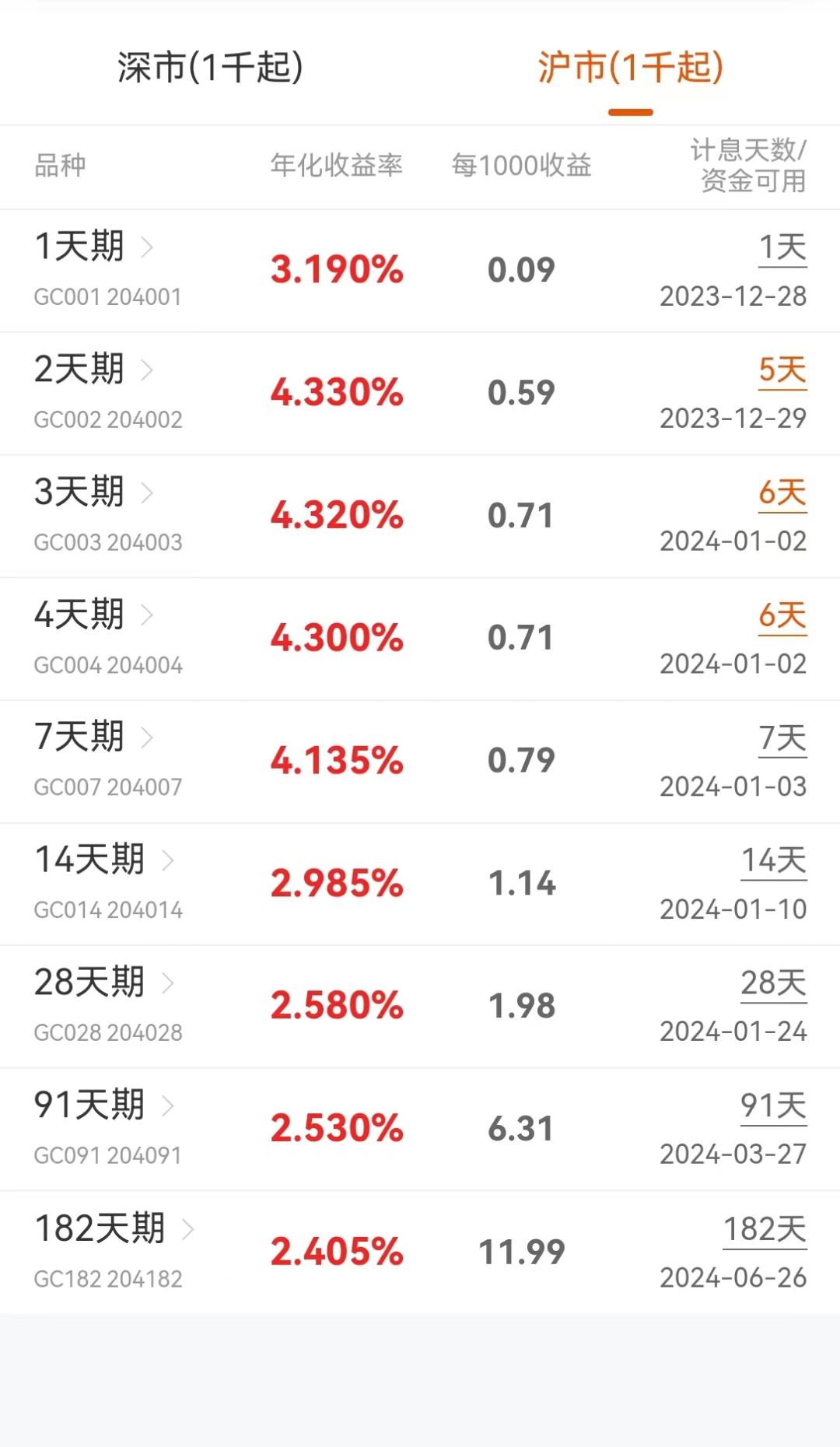The width and height of the screenshot is (840, 1447).
Task: Open the 28天期 GC028 row
Action: (420, 1007)
